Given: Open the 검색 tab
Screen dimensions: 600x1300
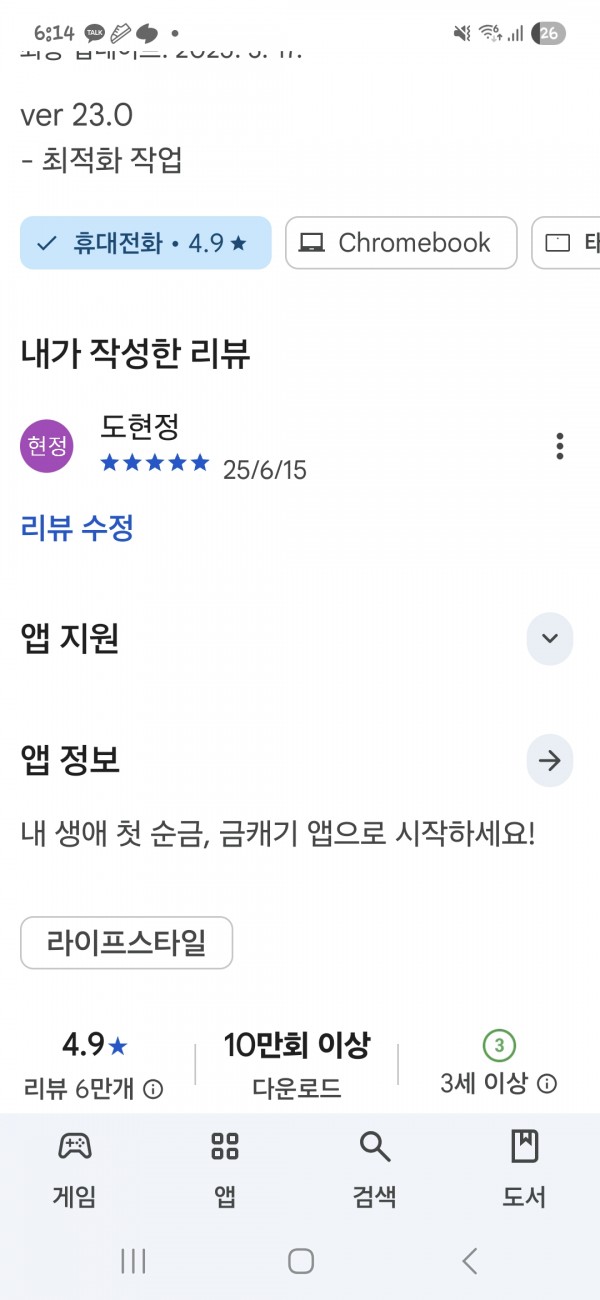Looking at the screenshot, I should click(375, 1168).
